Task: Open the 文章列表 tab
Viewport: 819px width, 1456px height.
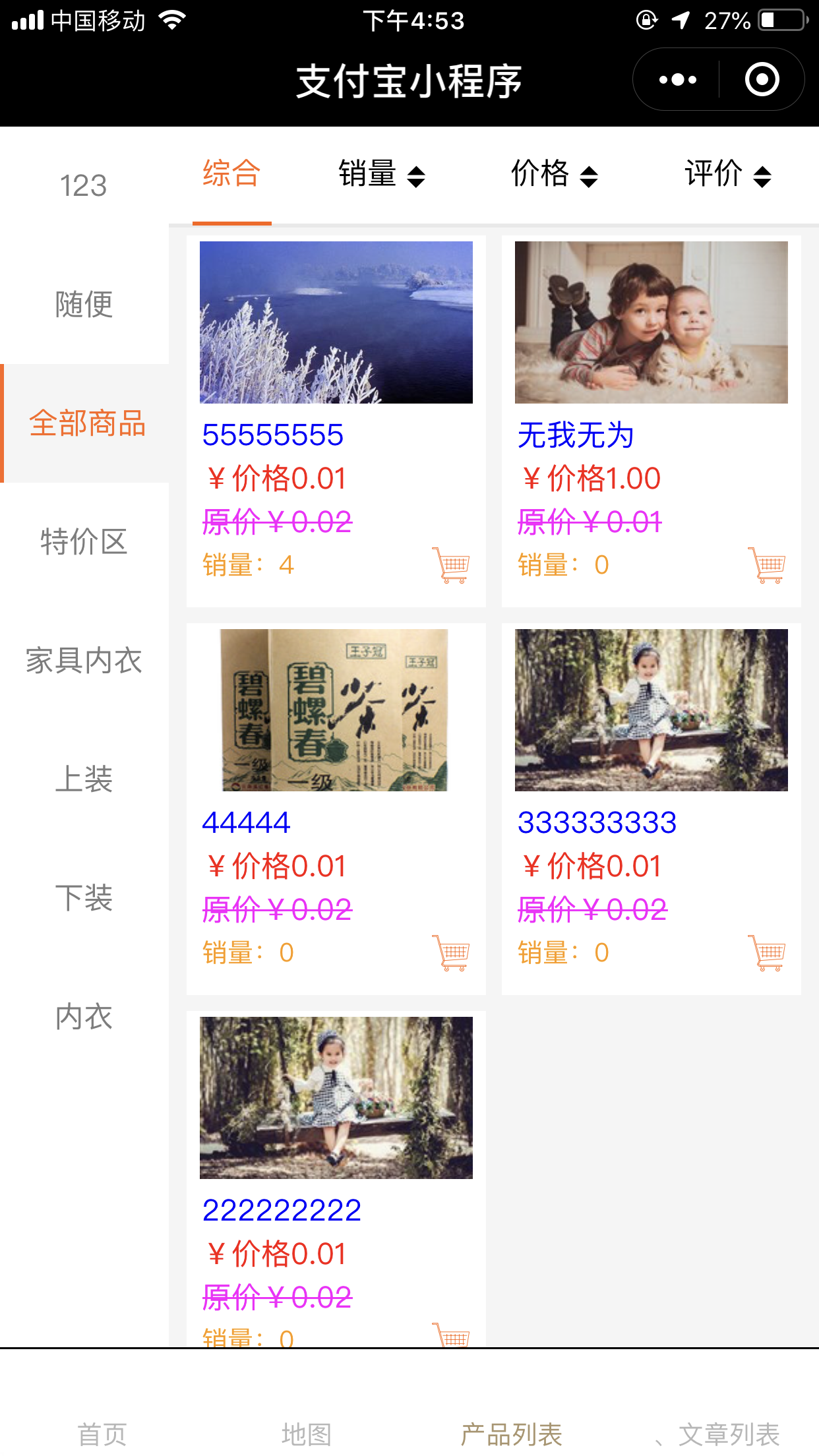Action: 729,1434
